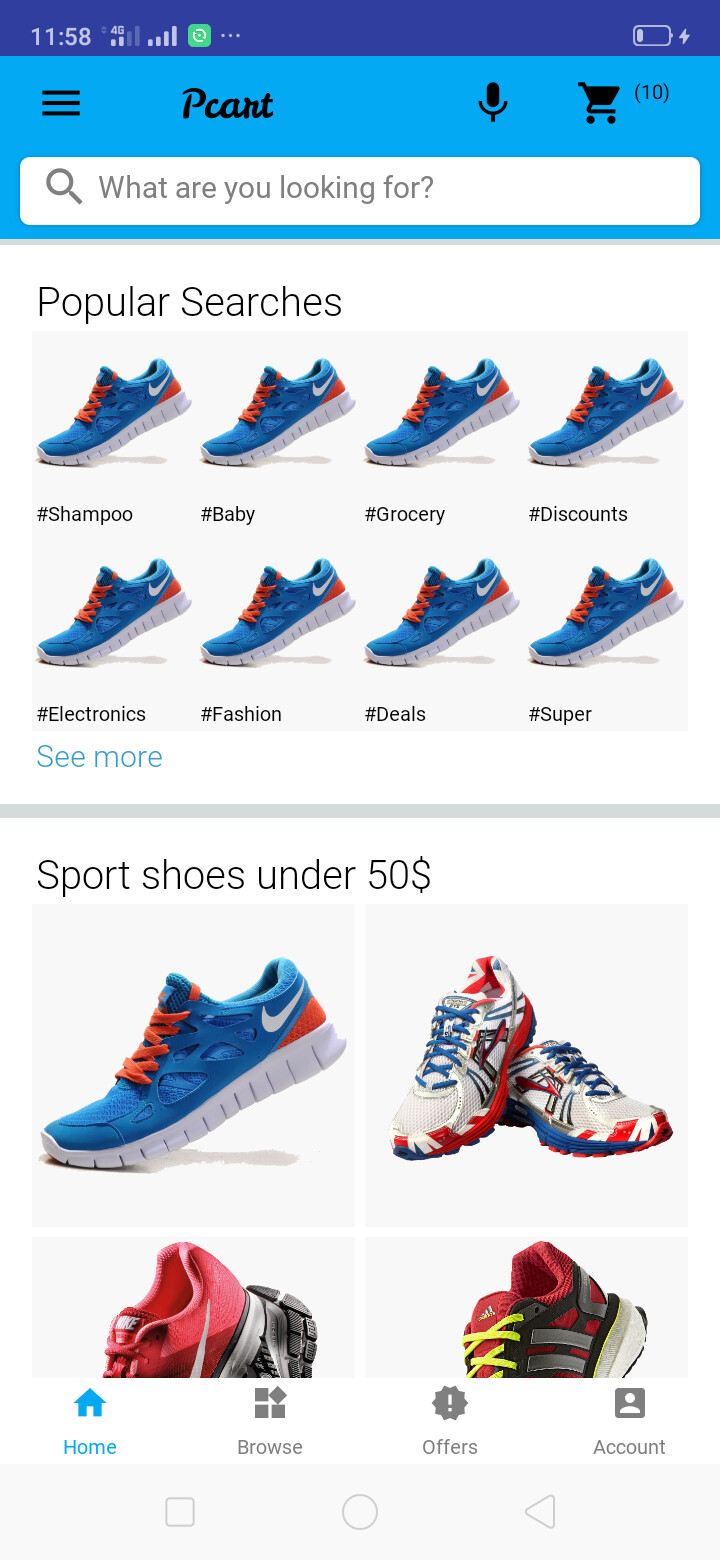This screenshot has height=1560, width=720.
Task: Switch to the Browse tab
Action: click(270, 1421)
